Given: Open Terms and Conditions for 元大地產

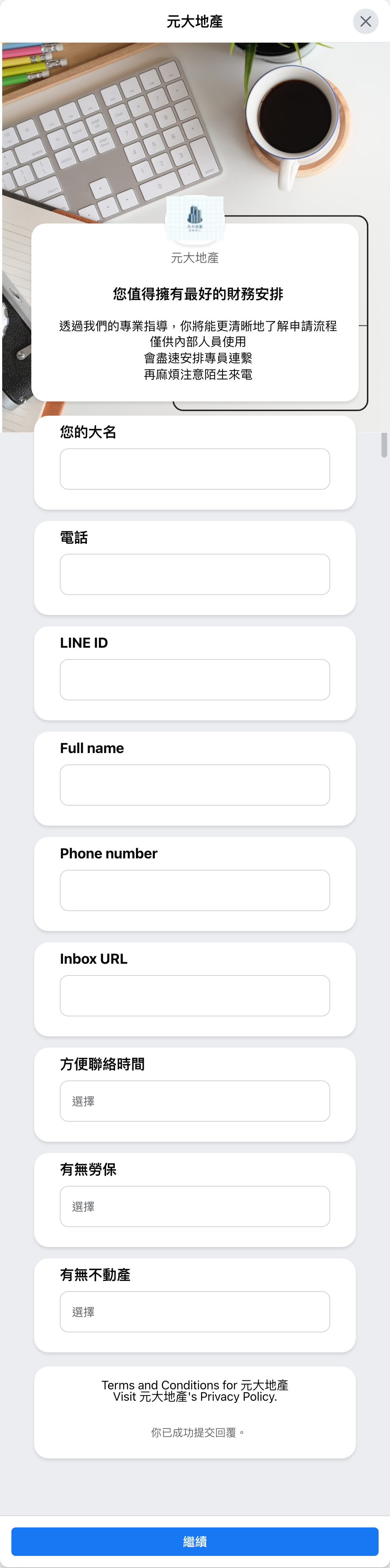Looking at the screenshot, I should point(195,1385).
